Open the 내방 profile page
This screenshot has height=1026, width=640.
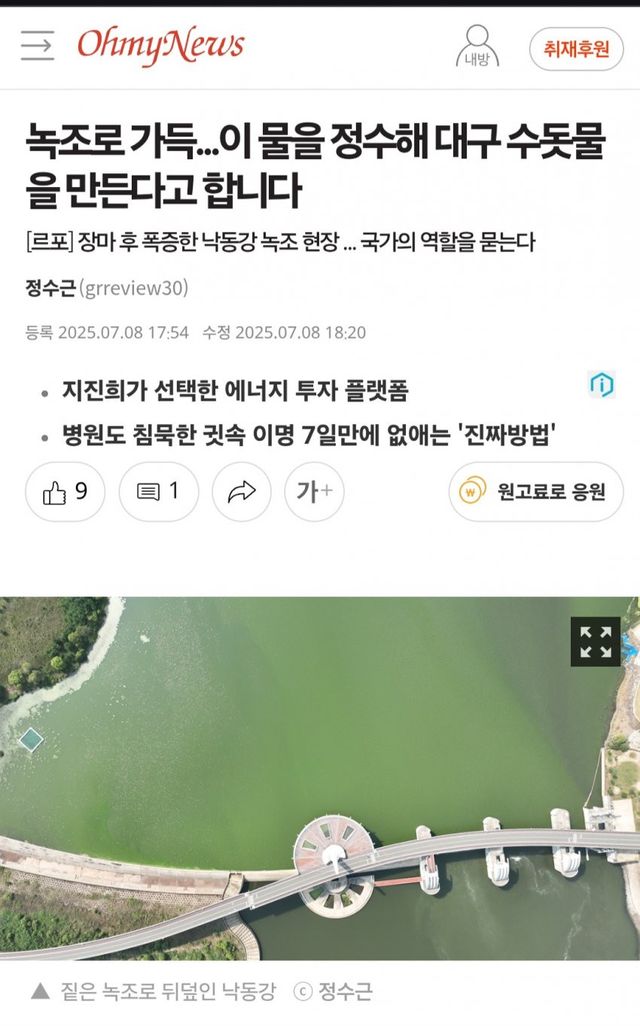477,46
